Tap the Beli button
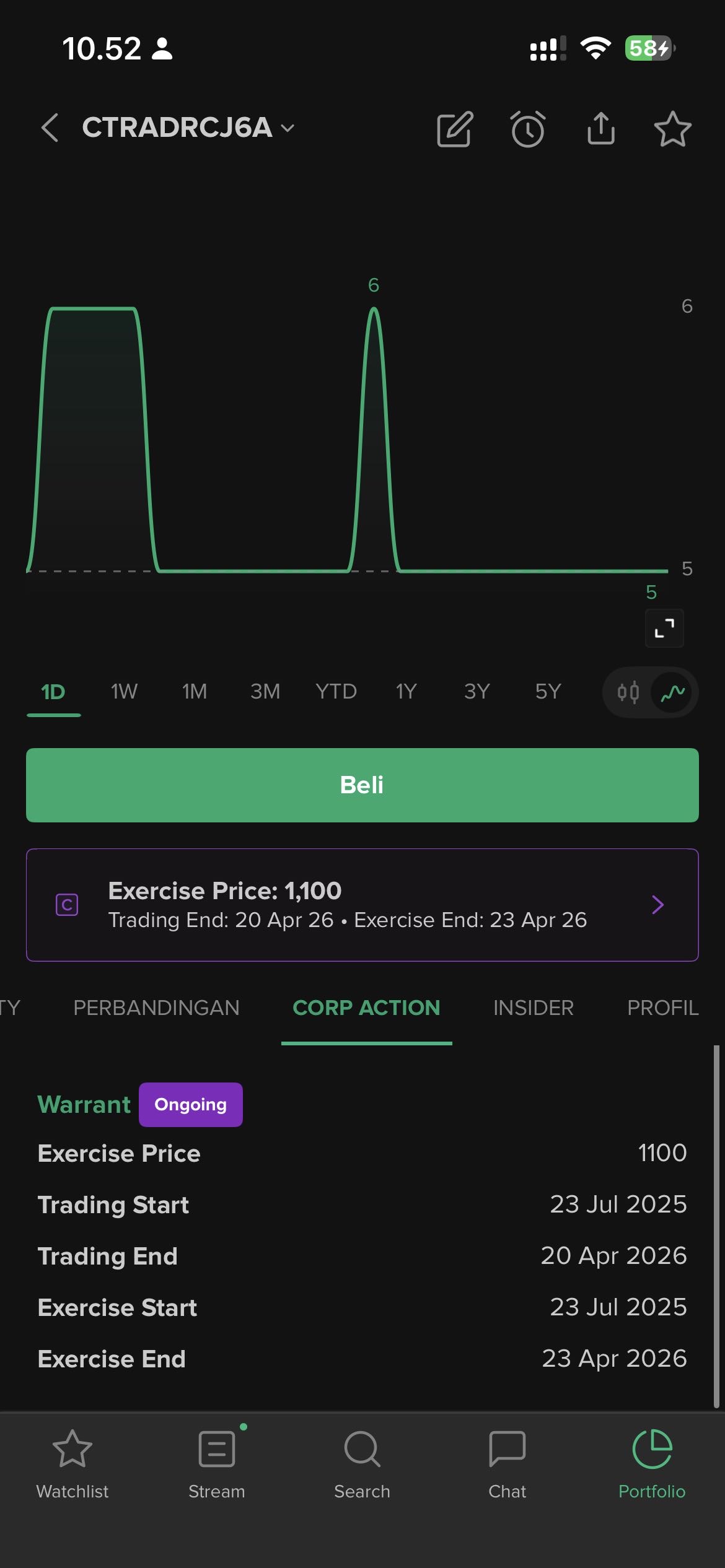The width and height of the screenshot is (725, 1568). [x=362, y=785]
